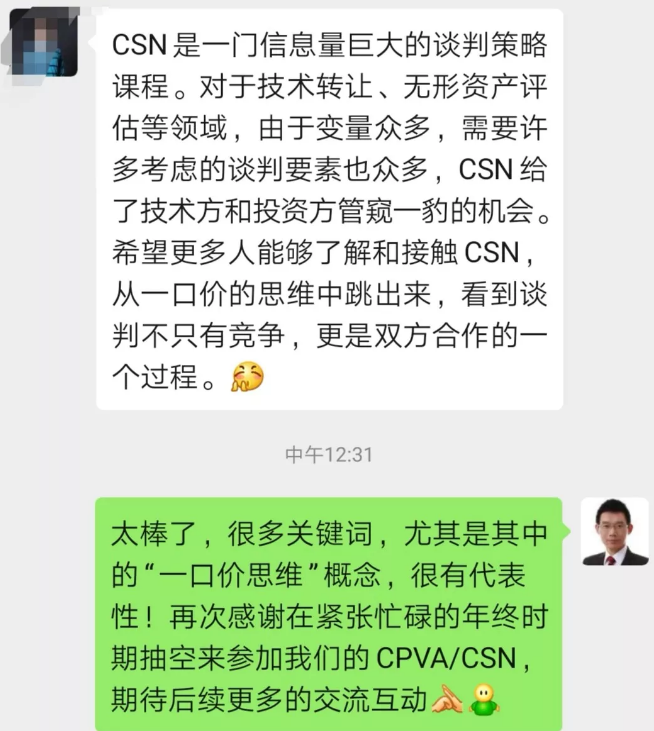
Task: Open the blurred sender's avatar profile
Action: coord(45,43)
